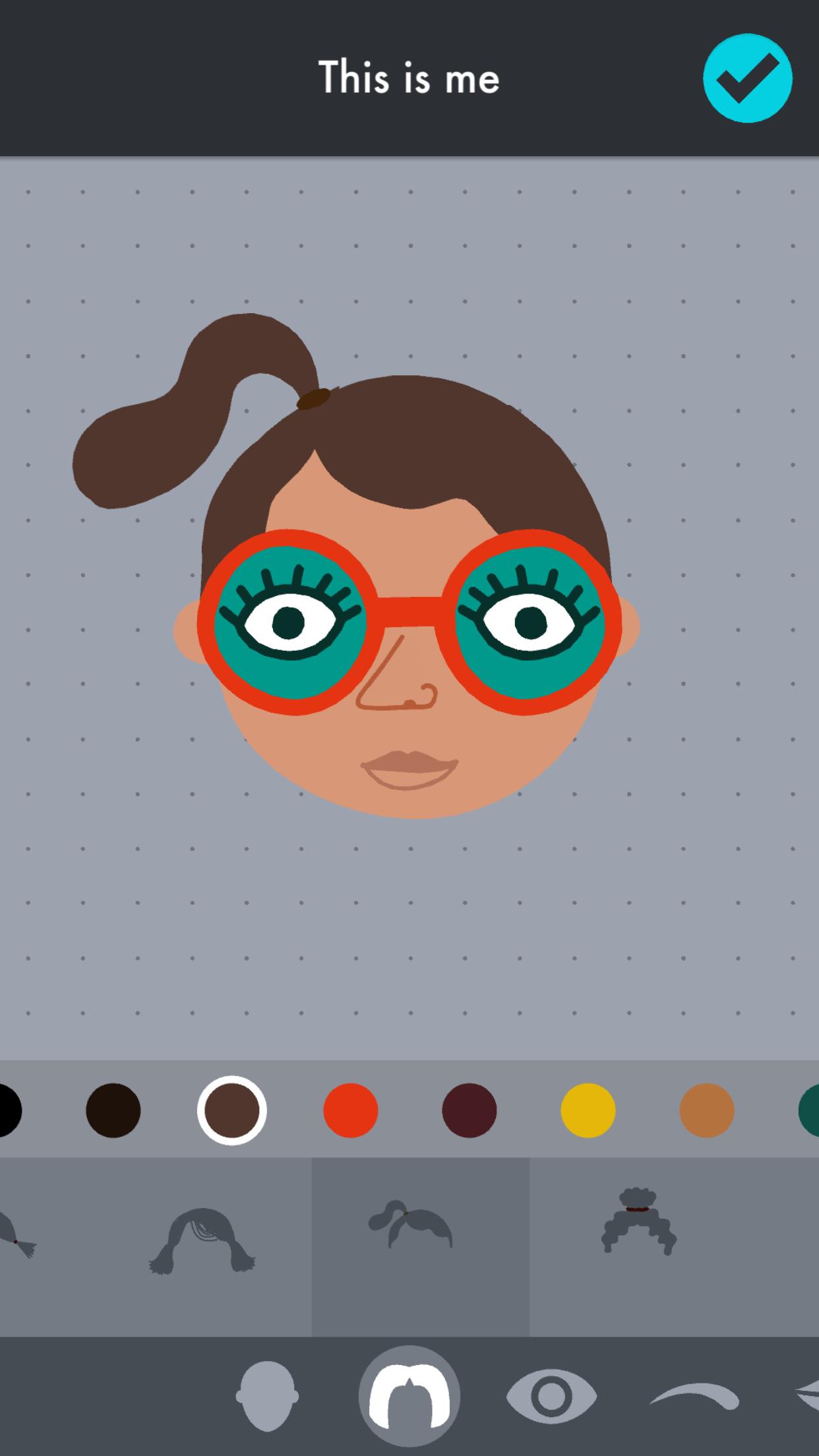
Task: Confirm avatar with the blue checkmark
Action: click(x=747, y=78)
